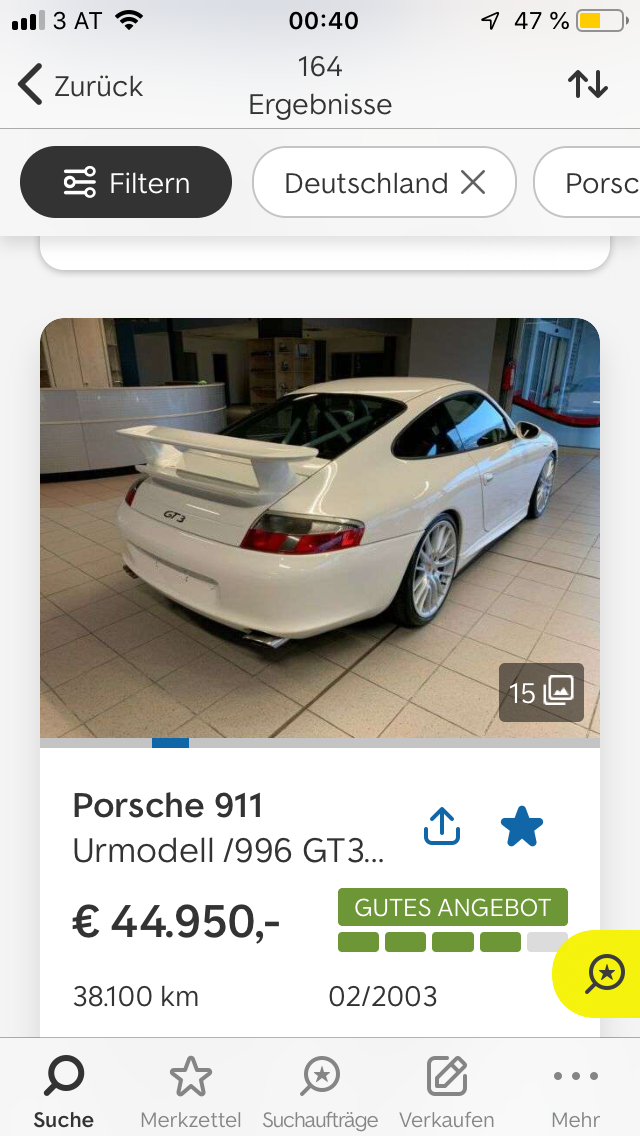Viewport: 640px width, 1136px height.
Task: Remove the Deutschland filter chip
Action: (473, 182)
